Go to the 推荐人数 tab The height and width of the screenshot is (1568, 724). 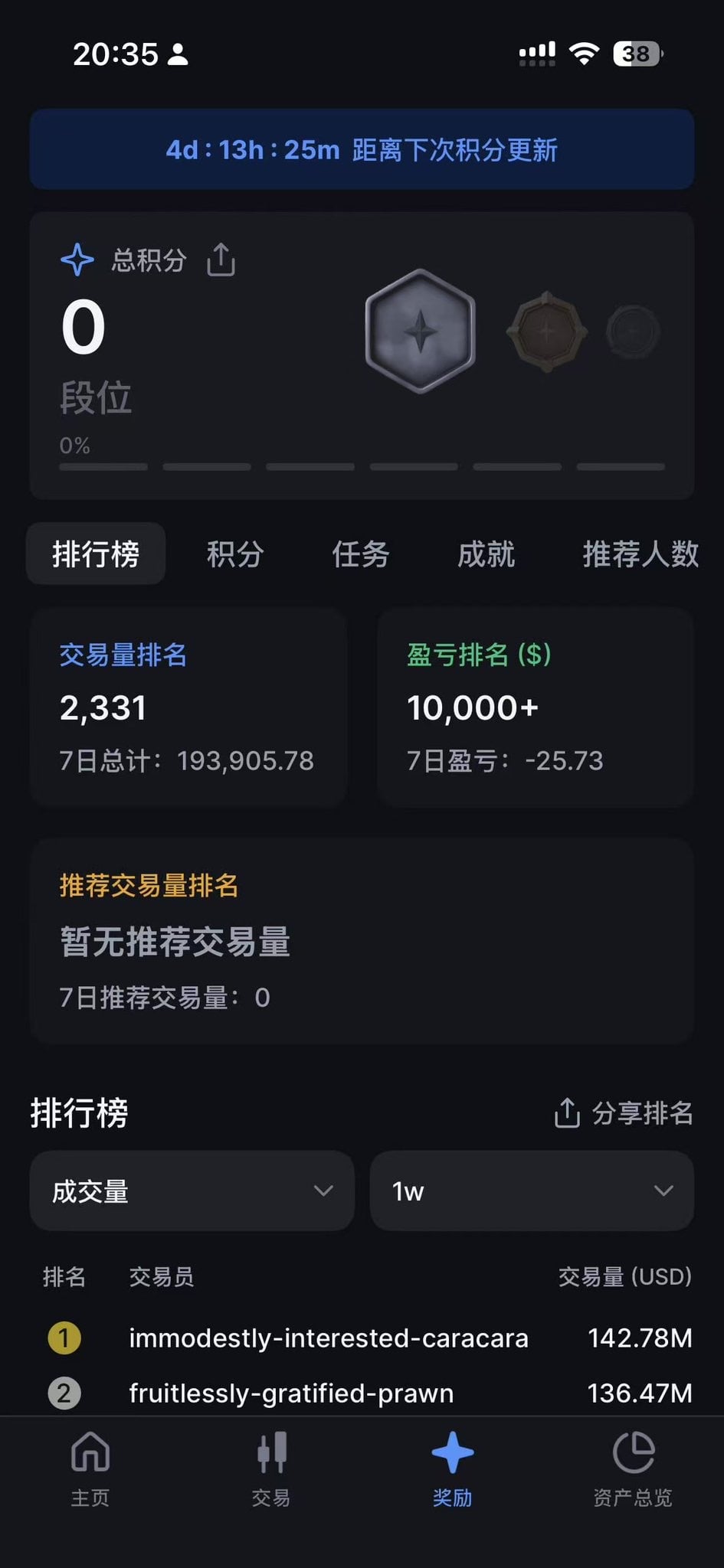tap(640, 554)
